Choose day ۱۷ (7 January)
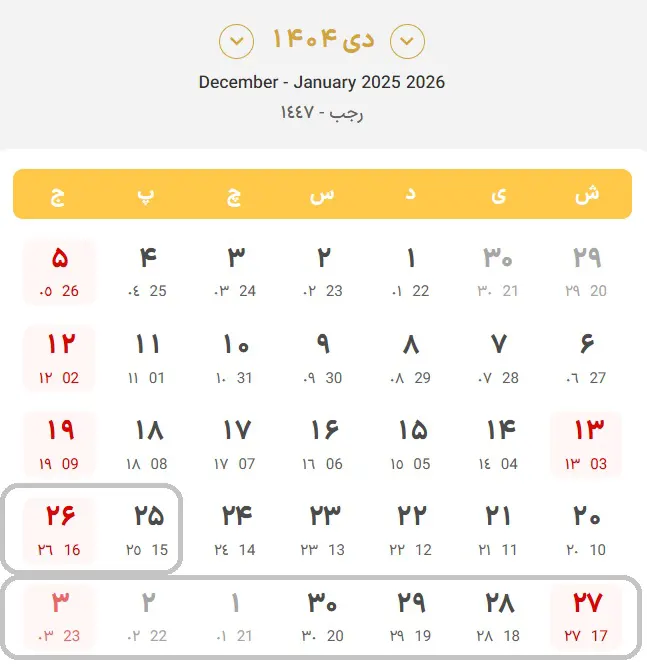This screenshot has width=647, height=665. point(236,444)
